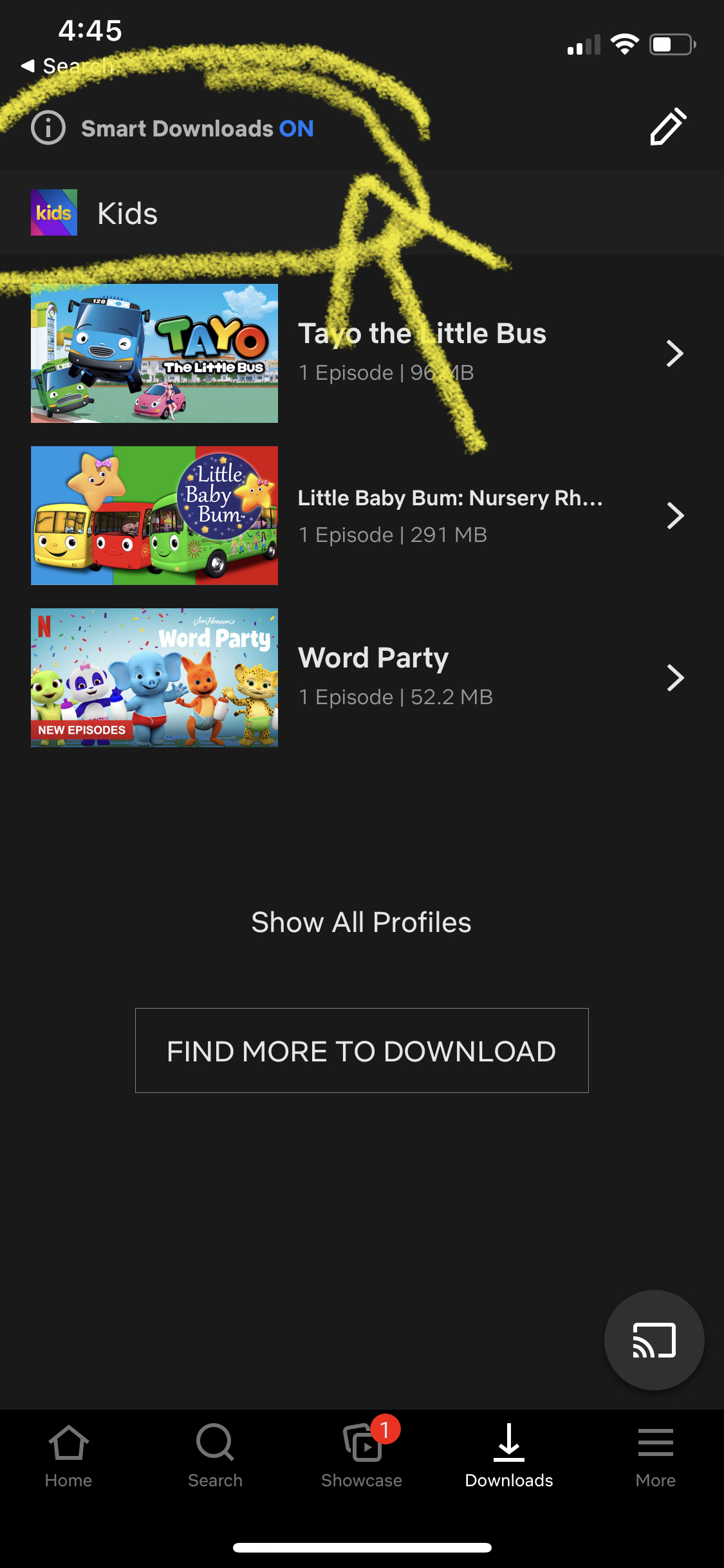Select the Little Baby Bum artwork
724x1568 pixels.
click(x=154, y=515)
